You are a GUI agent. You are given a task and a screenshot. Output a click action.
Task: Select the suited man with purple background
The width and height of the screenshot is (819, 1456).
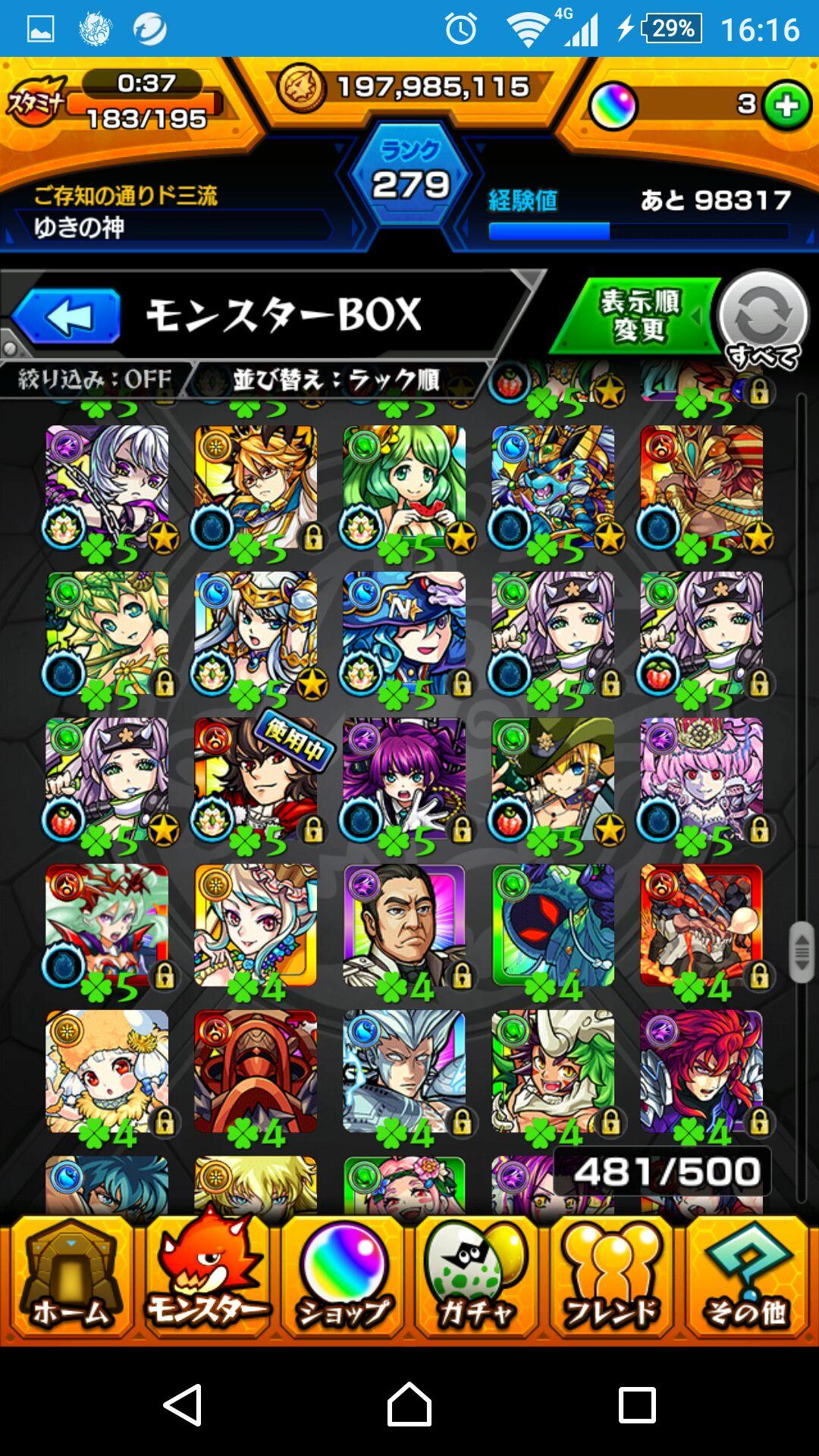[x=404, y=925]
